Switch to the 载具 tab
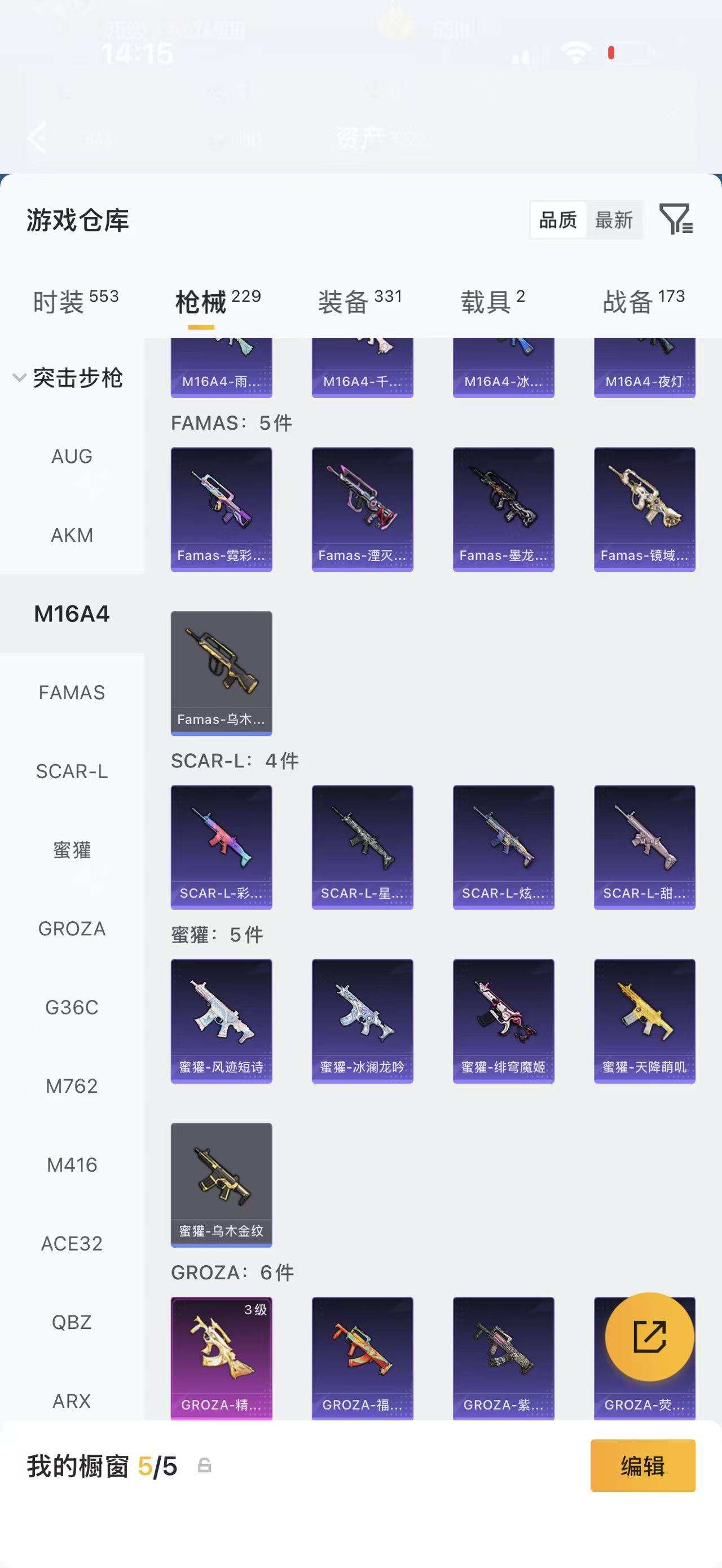This screenshot has width=722, height=1568. point(492,302)
